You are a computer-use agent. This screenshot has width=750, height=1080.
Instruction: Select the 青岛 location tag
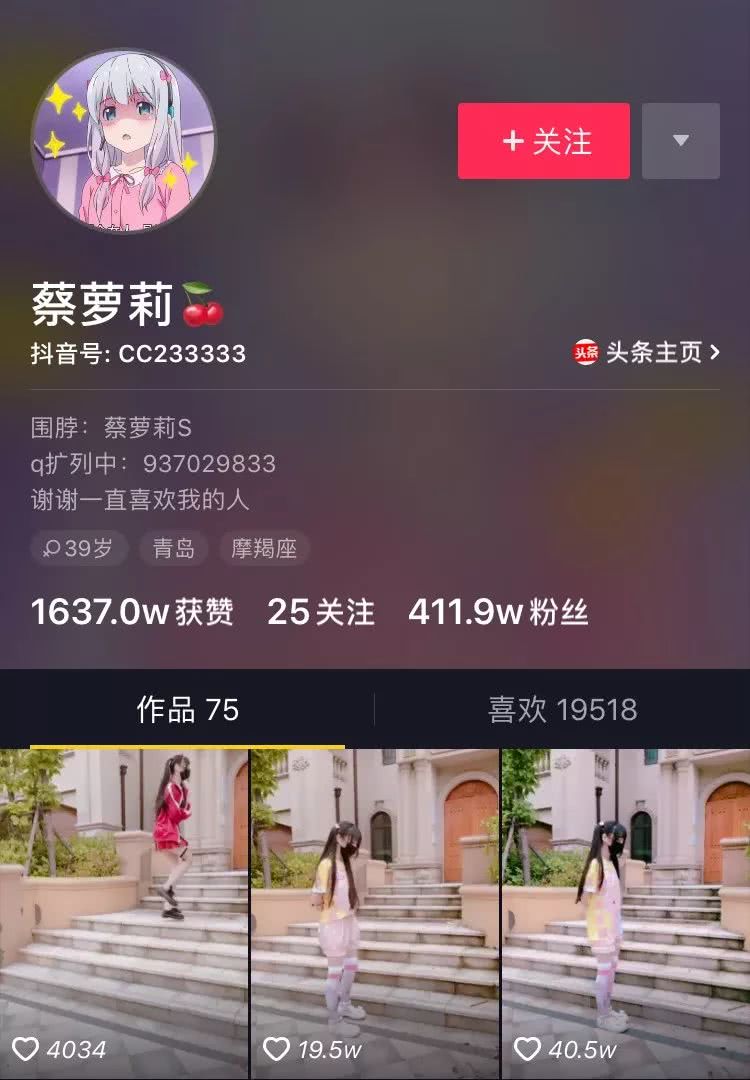tap(172, 548)
